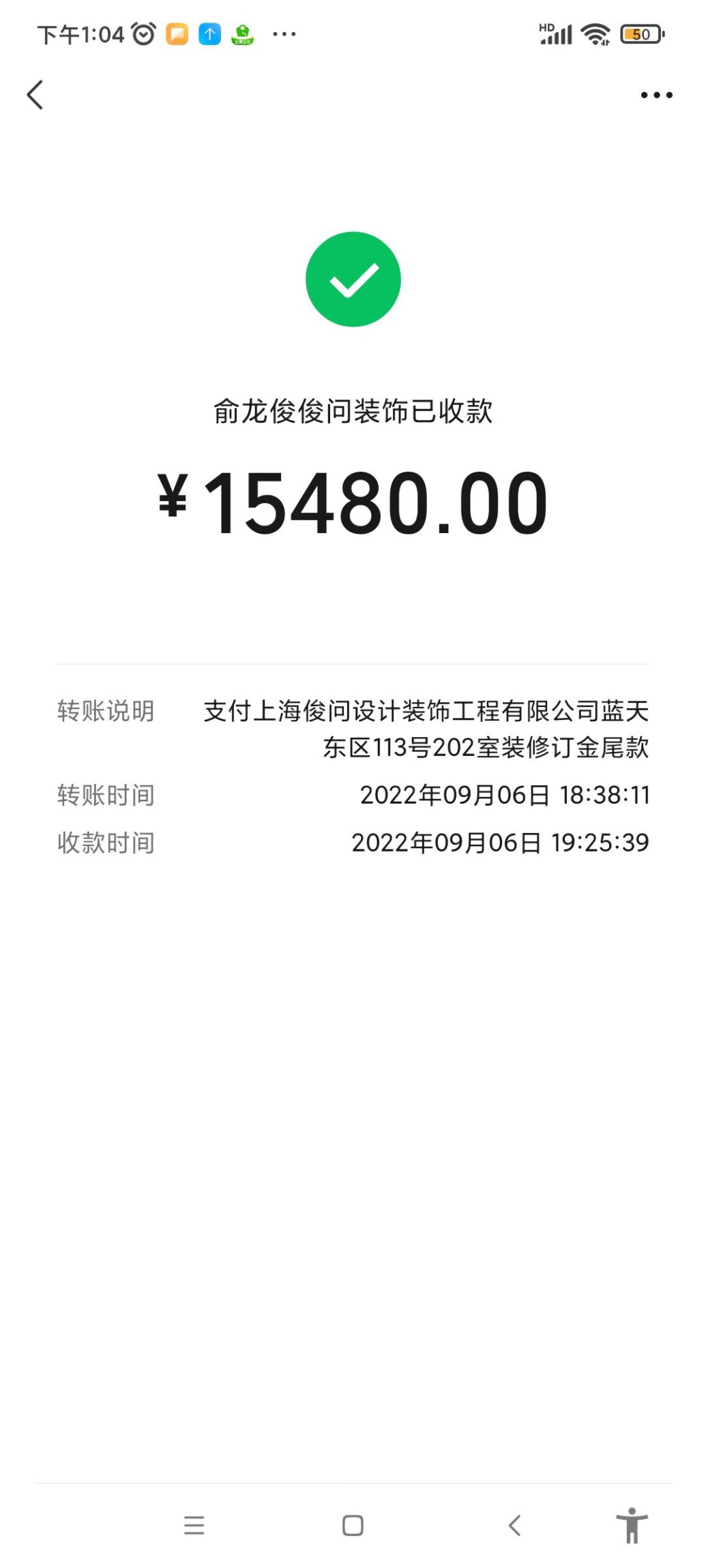This screenshot has height=1568, width=706.
Task: Go back from the transfer receipt
Action: click(35, 95)
